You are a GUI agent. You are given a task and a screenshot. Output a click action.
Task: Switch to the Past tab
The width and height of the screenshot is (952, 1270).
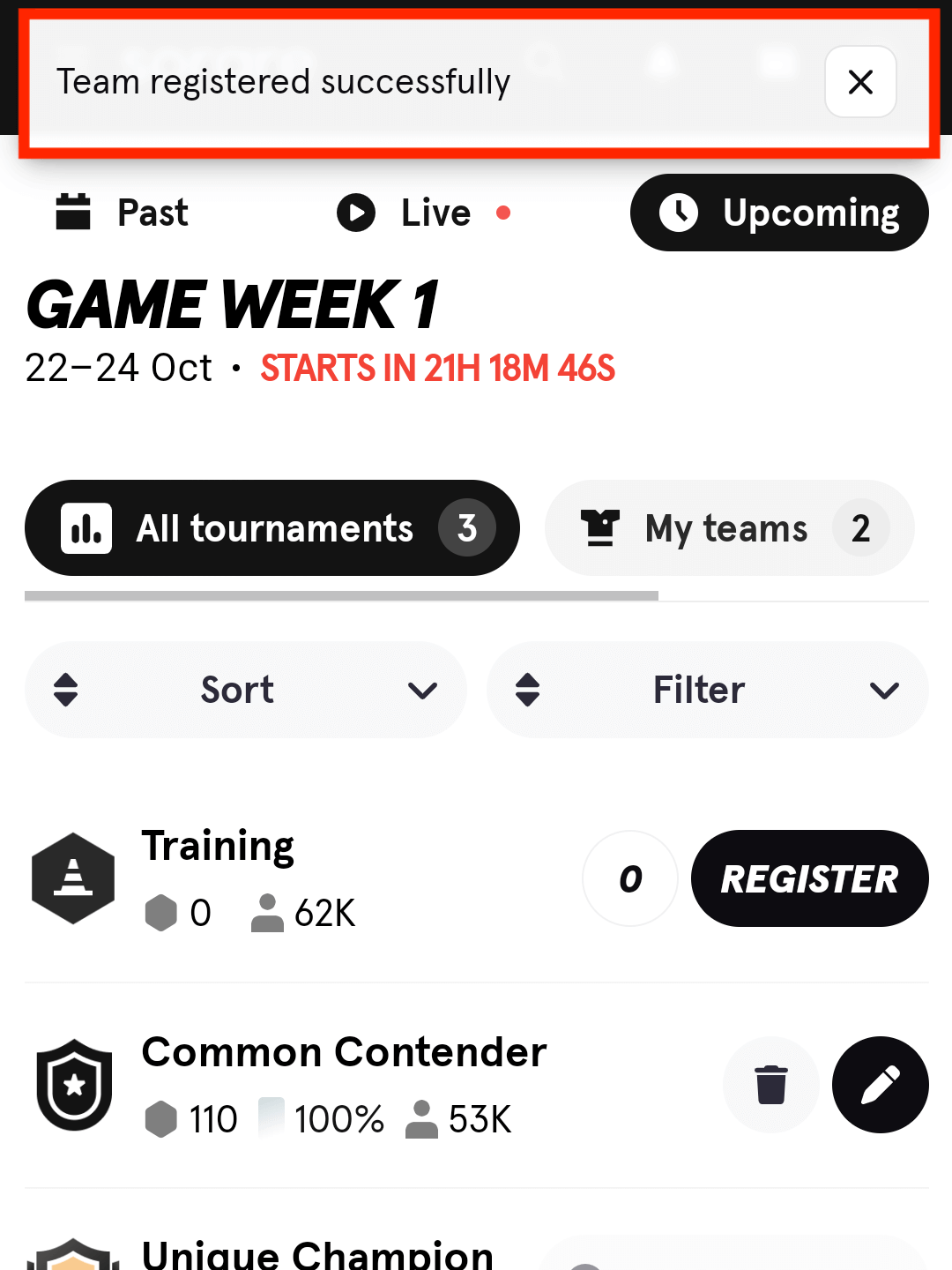pyautogui.click(x=123, y=213)
